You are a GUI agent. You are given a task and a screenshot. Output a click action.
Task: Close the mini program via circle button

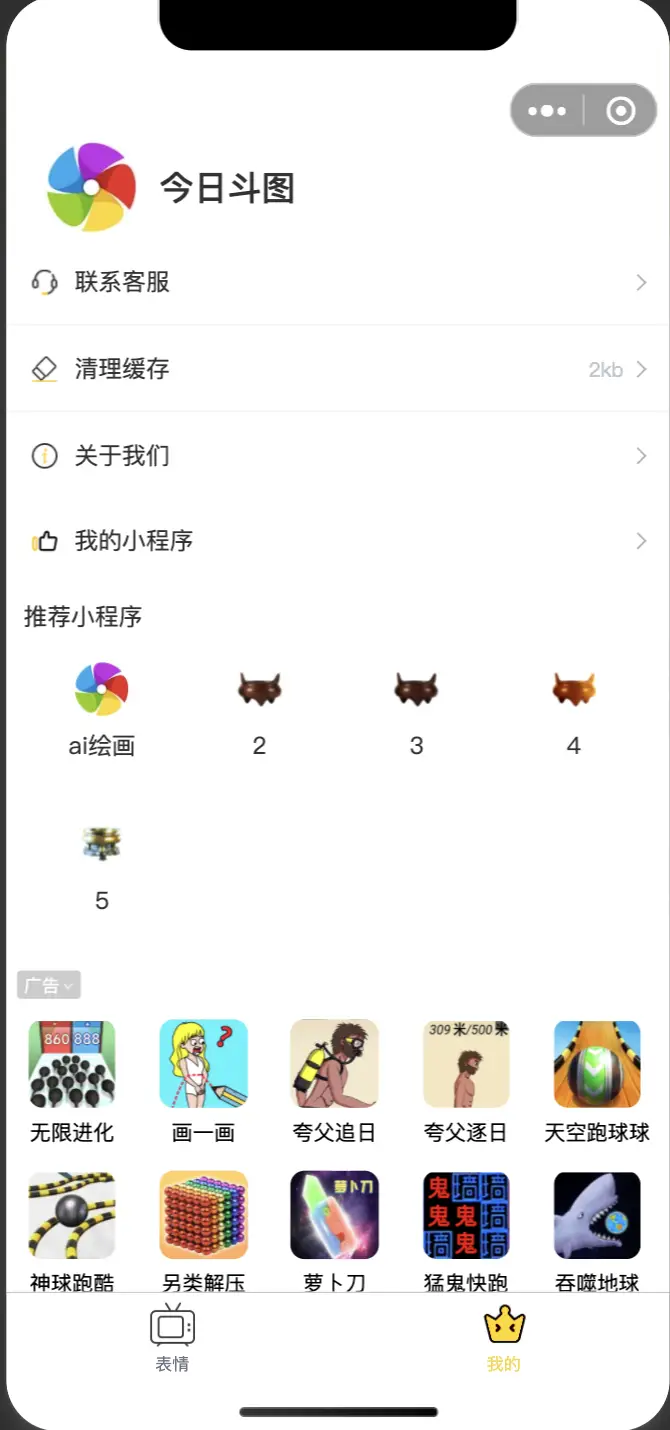point(621,111)
